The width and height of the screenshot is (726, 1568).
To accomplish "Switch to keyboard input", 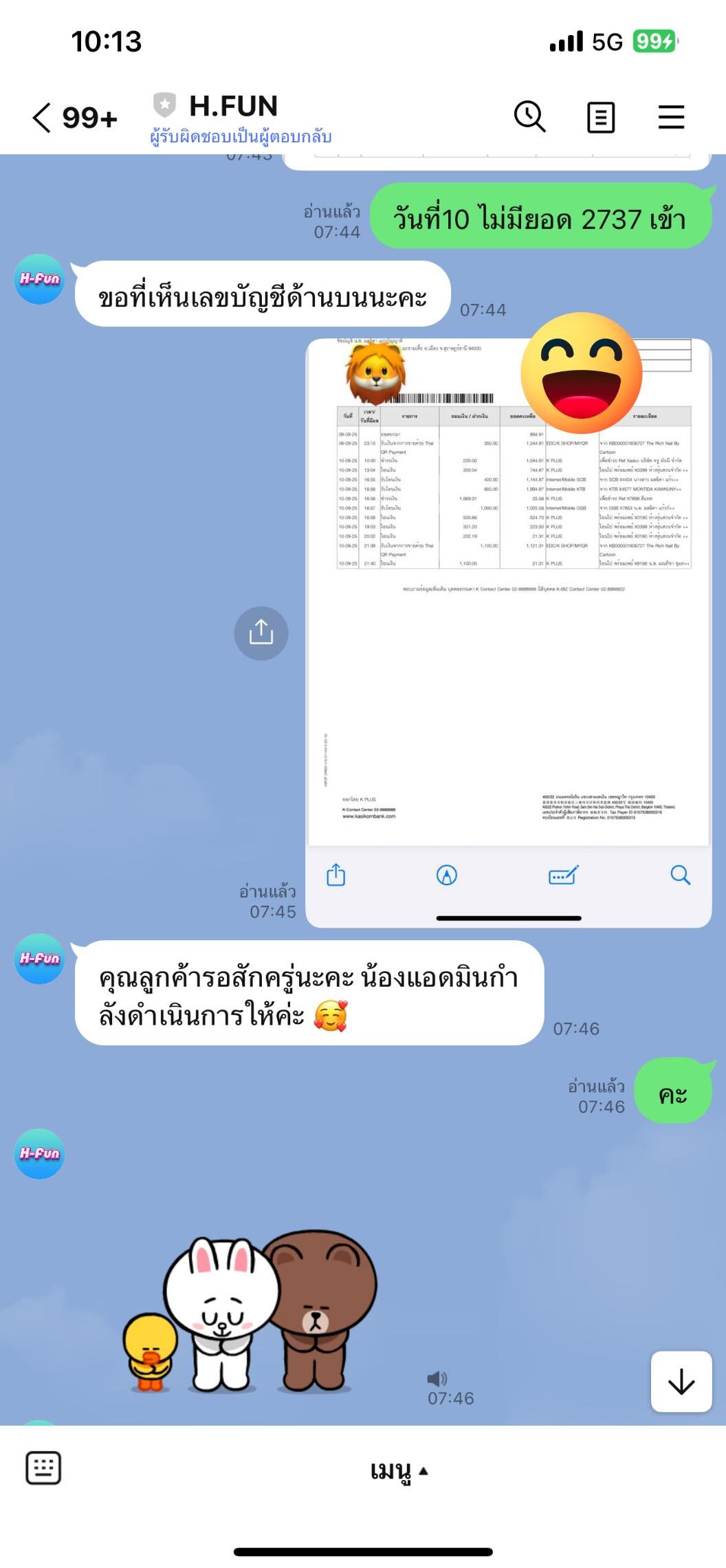I will [43, 1468].
